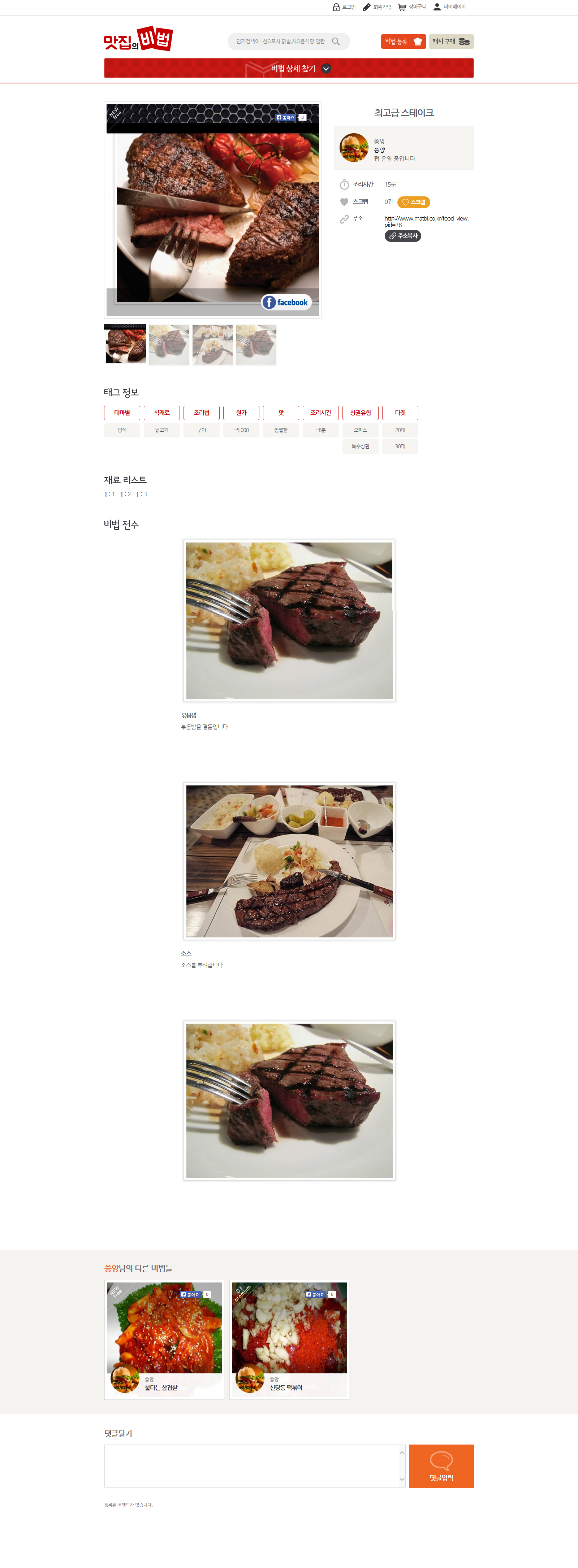Tap the magnifier search icon

coord(336,42)
